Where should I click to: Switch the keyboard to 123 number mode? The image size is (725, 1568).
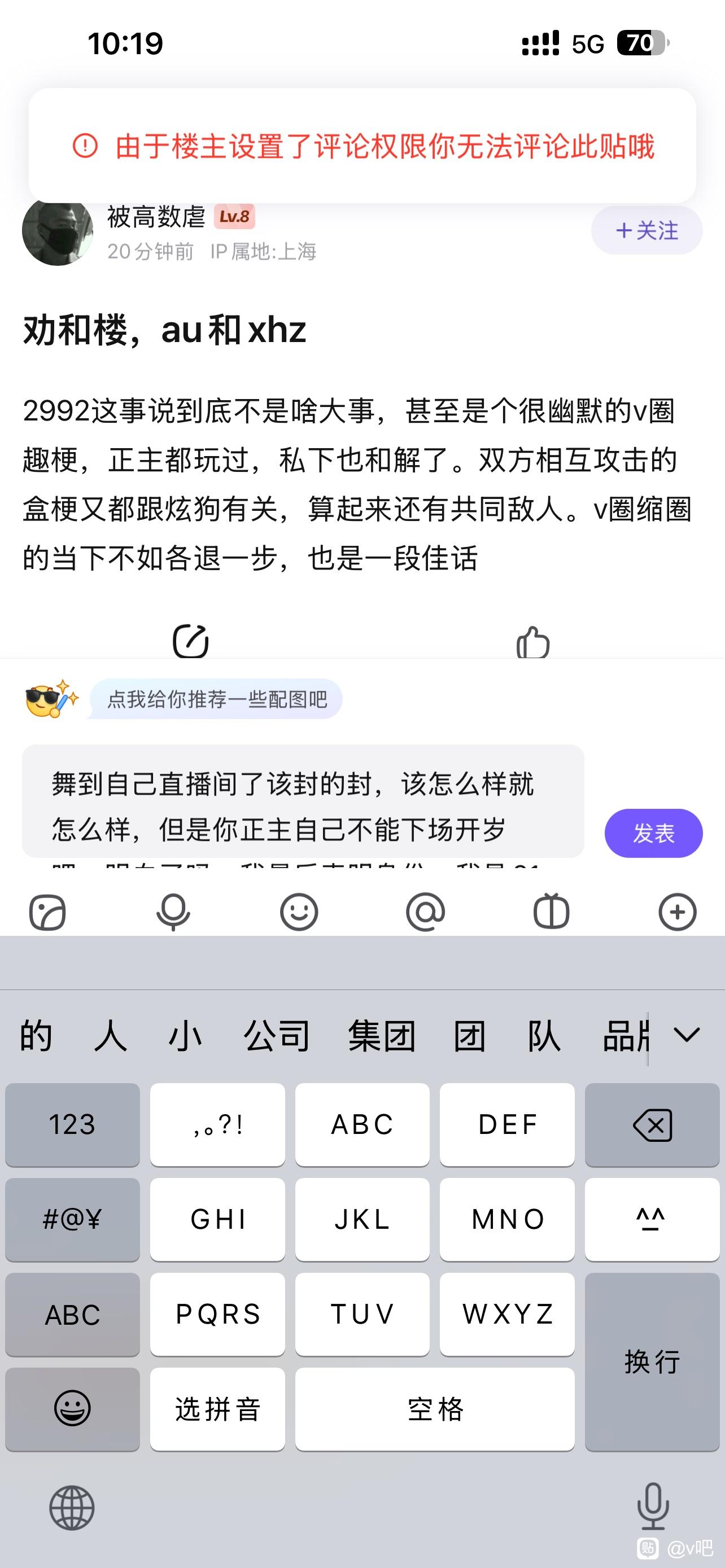tap(72, 1125)
